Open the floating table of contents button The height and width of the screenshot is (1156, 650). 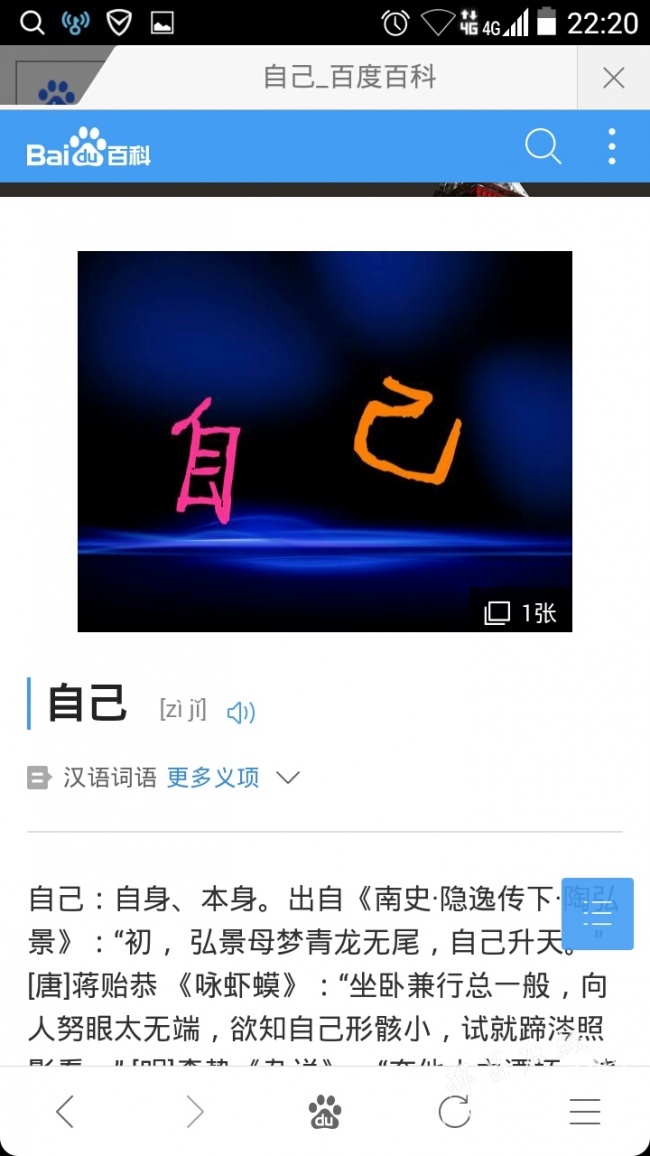(x=597, y=914)
